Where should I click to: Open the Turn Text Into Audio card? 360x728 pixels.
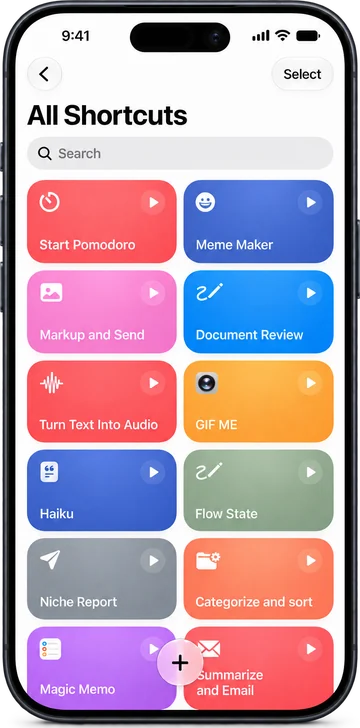102,402
